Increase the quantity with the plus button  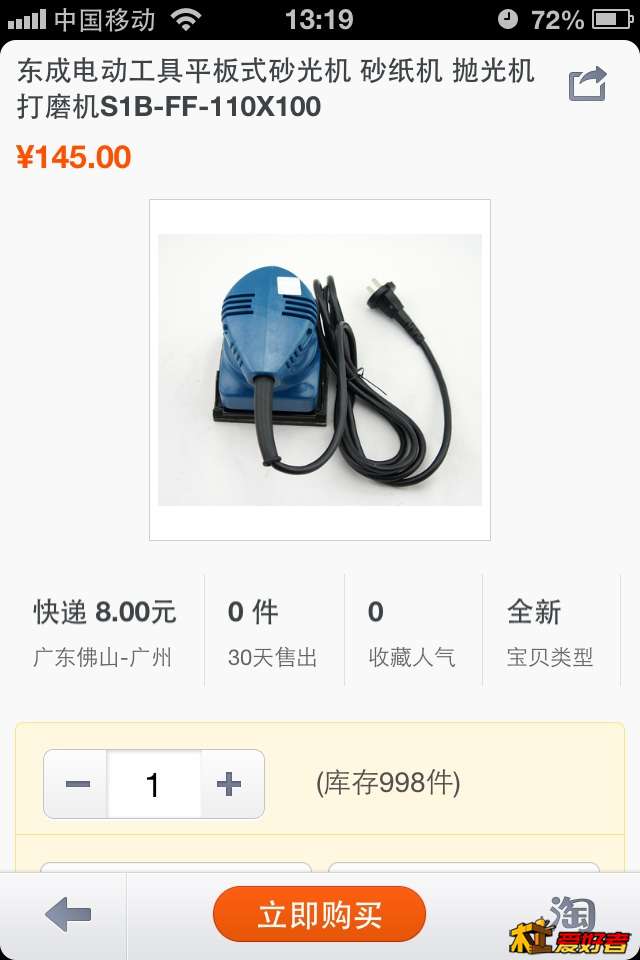(x=230, y=784)
